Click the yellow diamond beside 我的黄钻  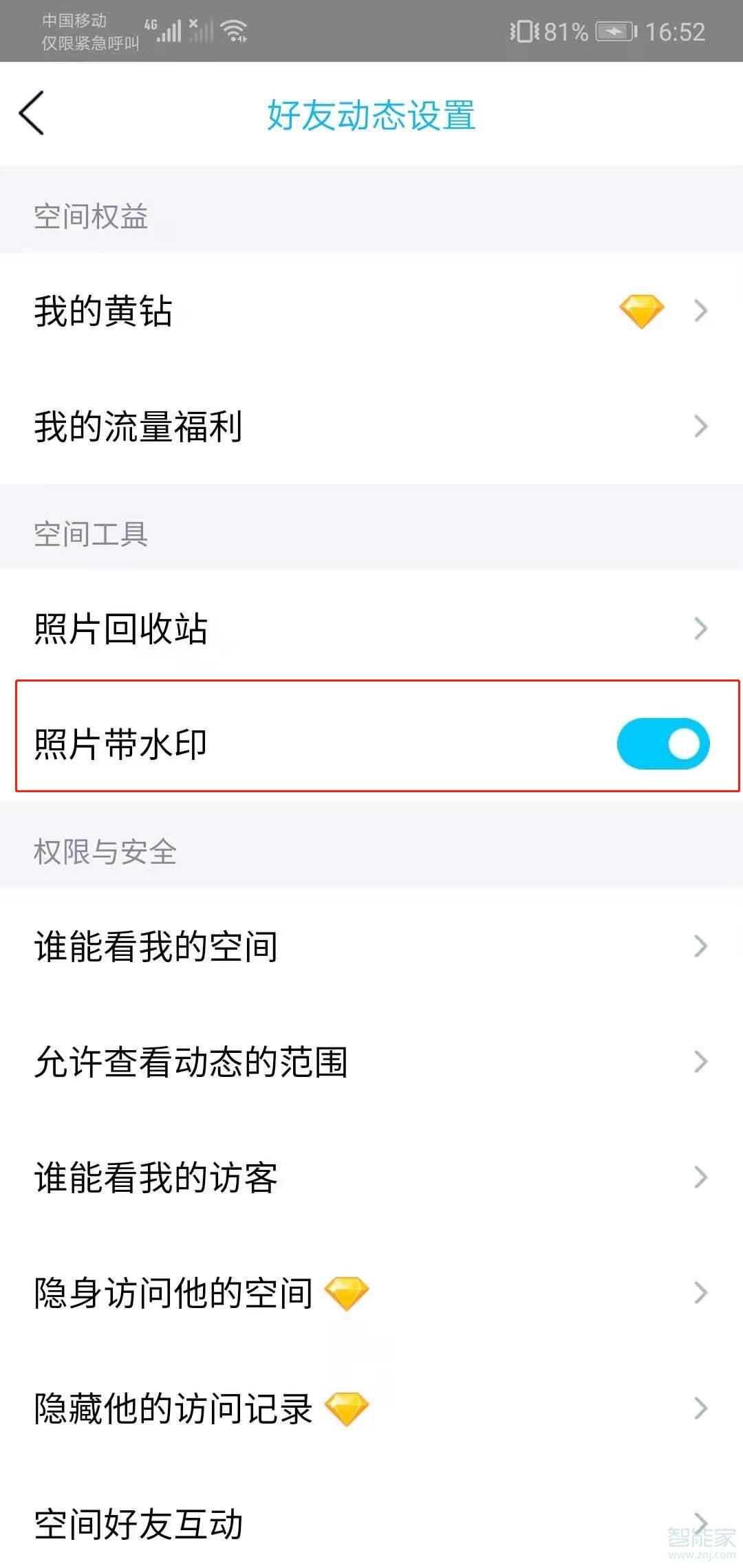[642, 311]
